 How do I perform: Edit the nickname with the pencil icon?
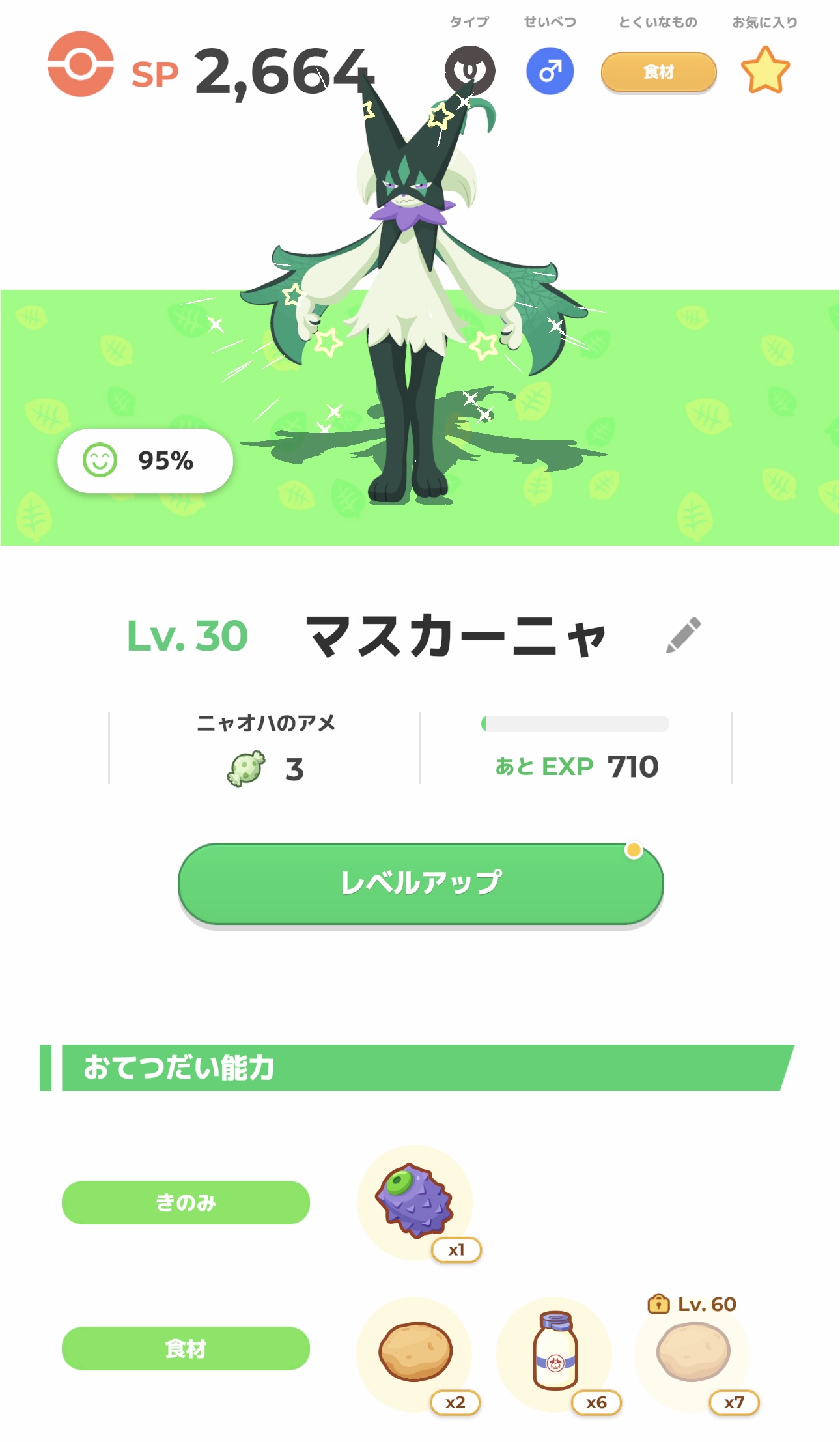[x=683, y=635]
